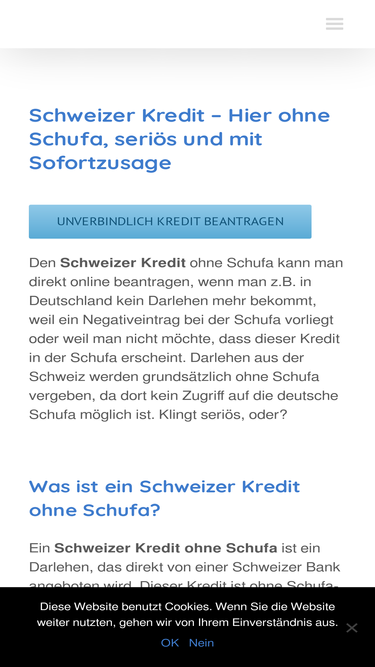Open the hamburger menu
Image resolution: width=375 pixels, height=667 pixels.
tap(335, 24)
